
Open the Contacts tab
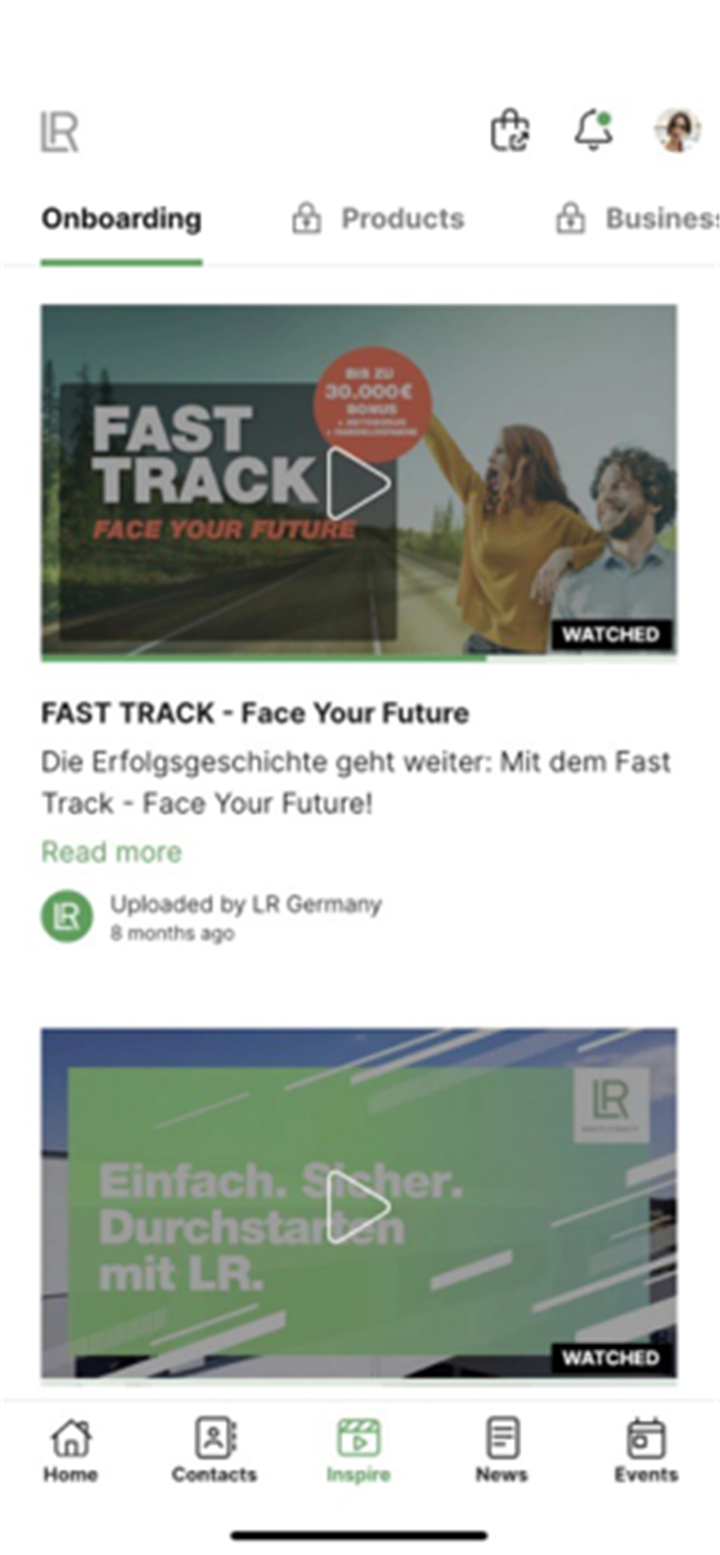214,1450
